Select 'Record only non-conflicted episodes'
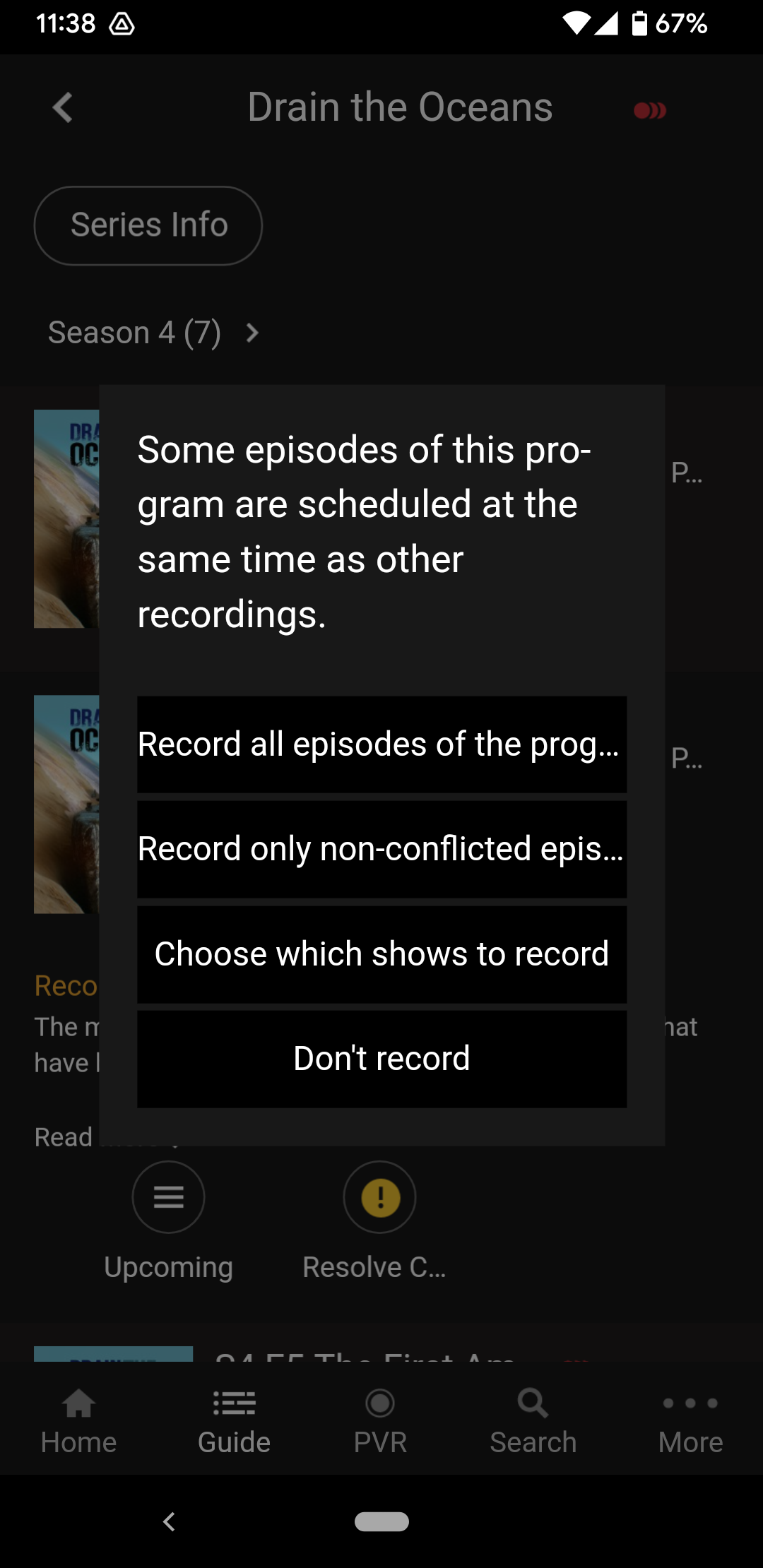The image size is (763, 1568). tap(381, 849)
